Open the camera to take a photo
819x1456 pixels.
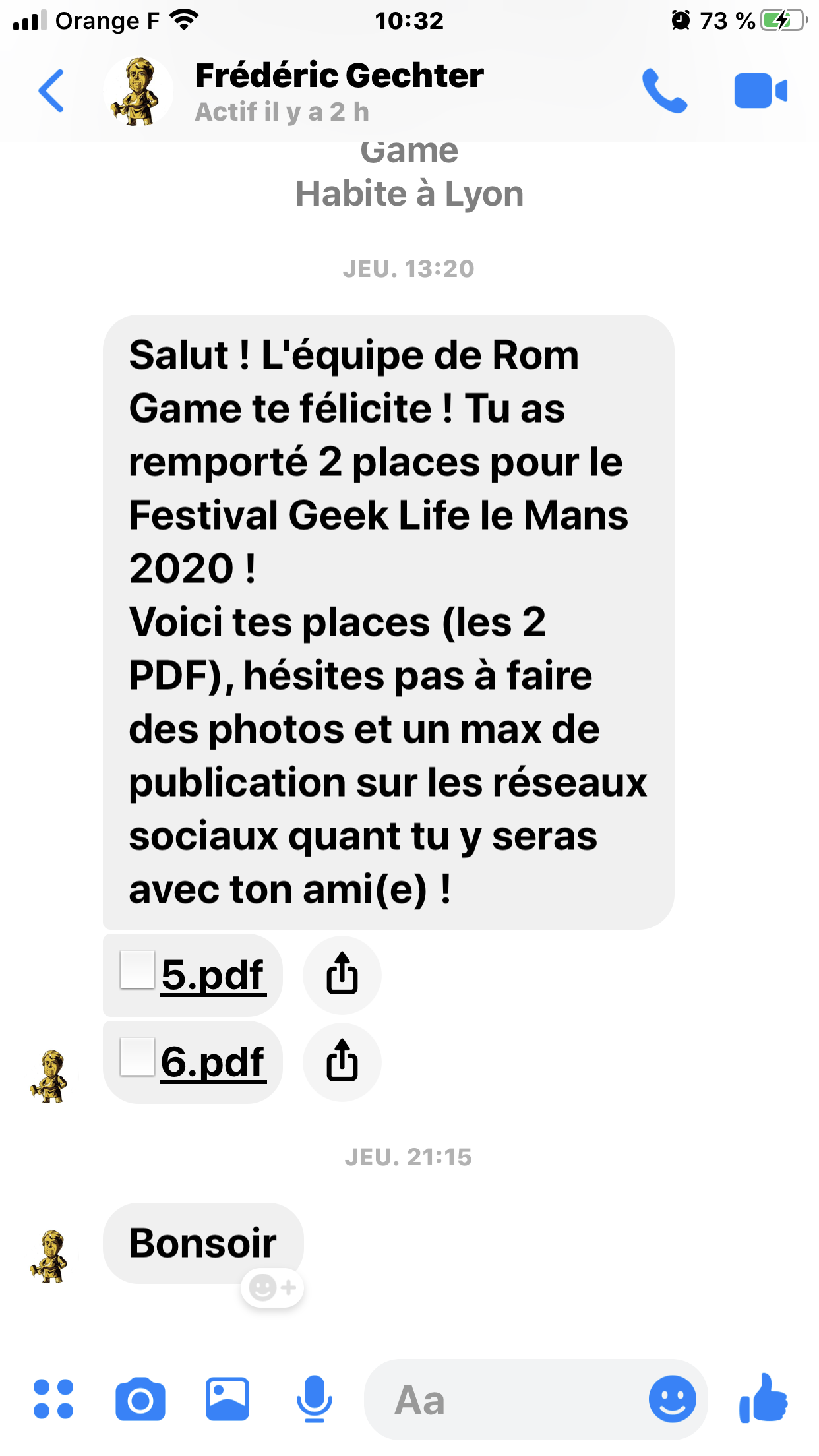140,1399
